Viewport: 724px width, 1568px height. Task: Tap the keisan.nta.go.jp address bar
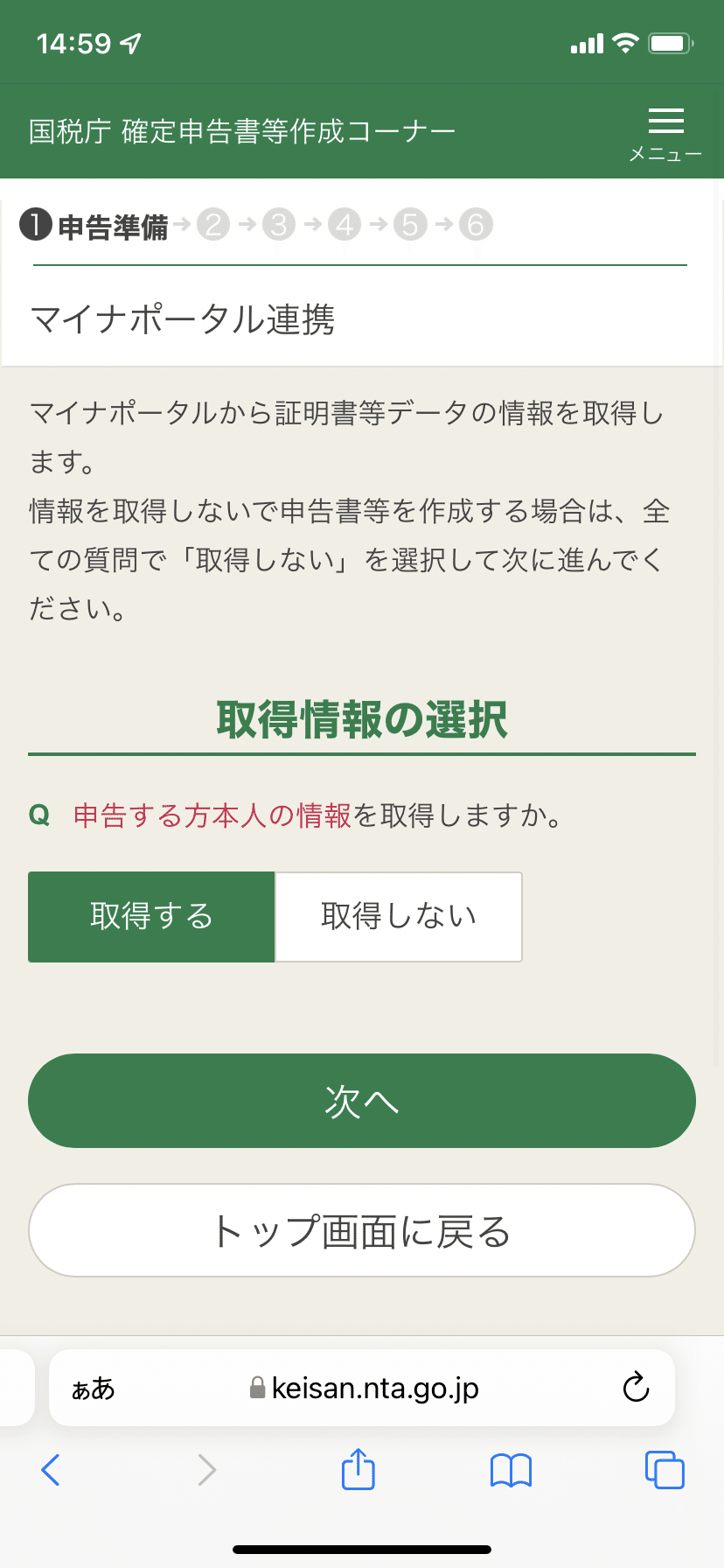[364, 1389]
